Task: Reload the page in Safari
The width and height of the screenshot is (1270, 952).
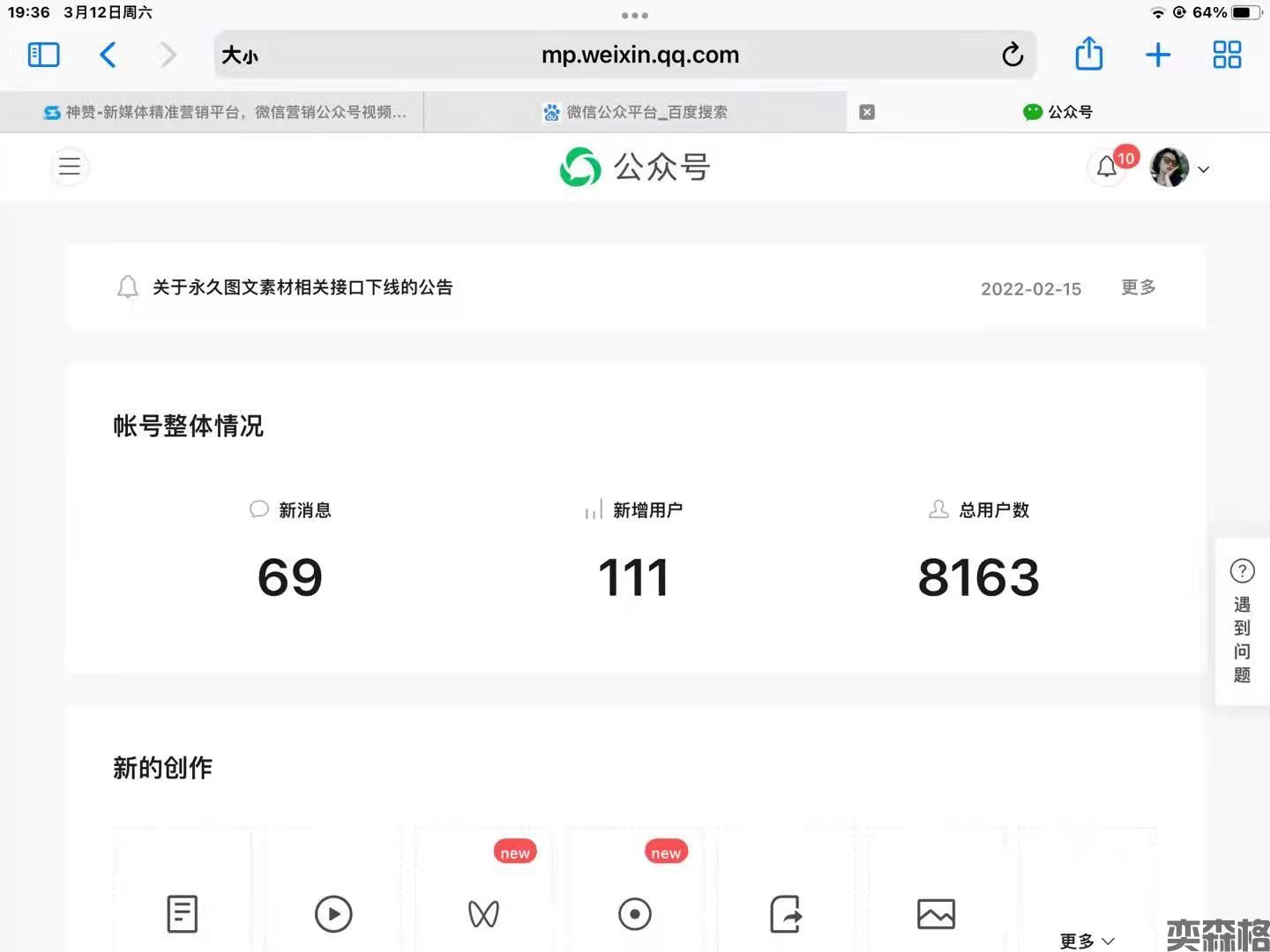Action: pyautogui.click(x=1012, y=56)
